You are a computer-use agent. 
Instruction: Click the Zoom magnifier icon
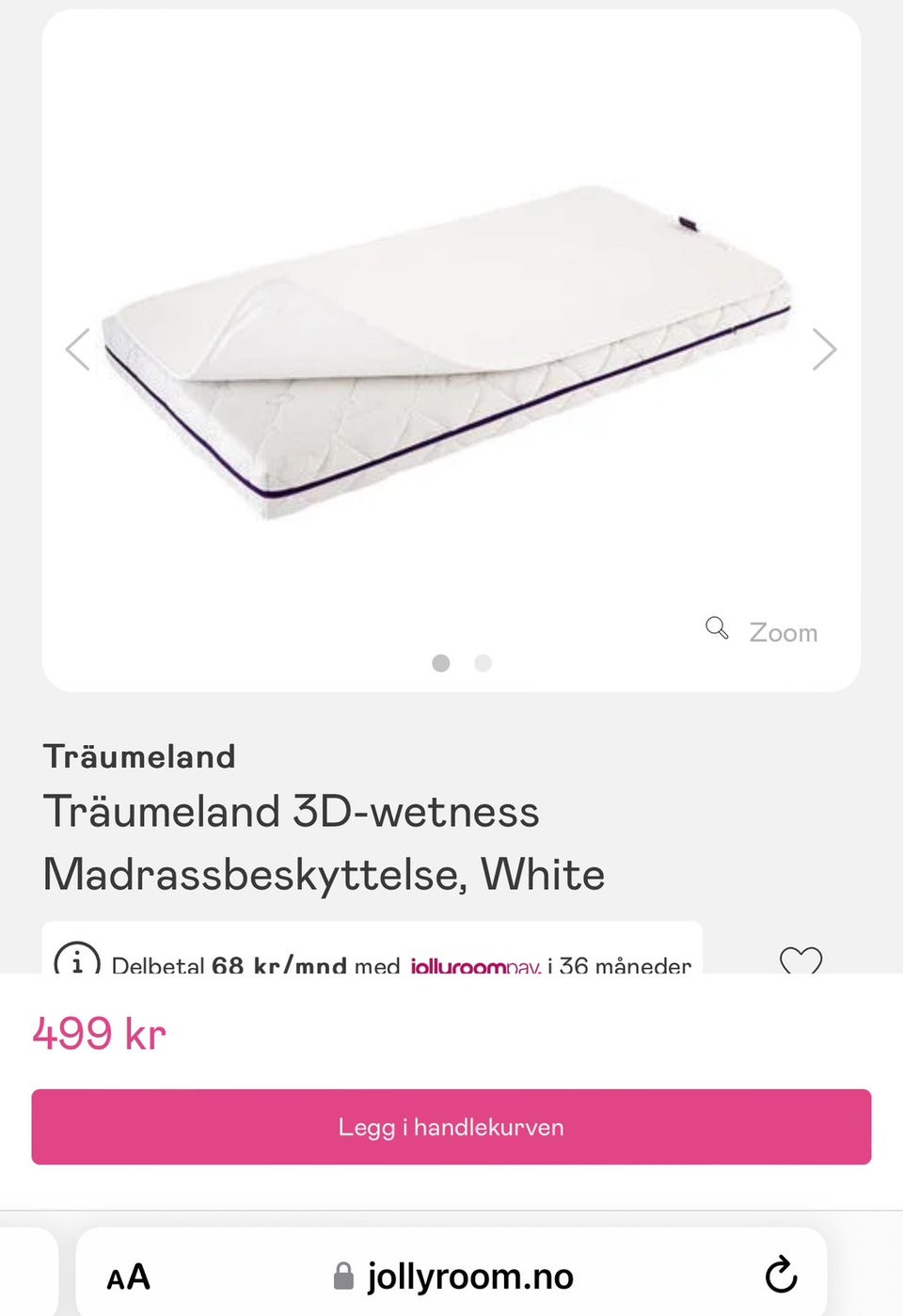pyautogui.click(x=717, y=630)
